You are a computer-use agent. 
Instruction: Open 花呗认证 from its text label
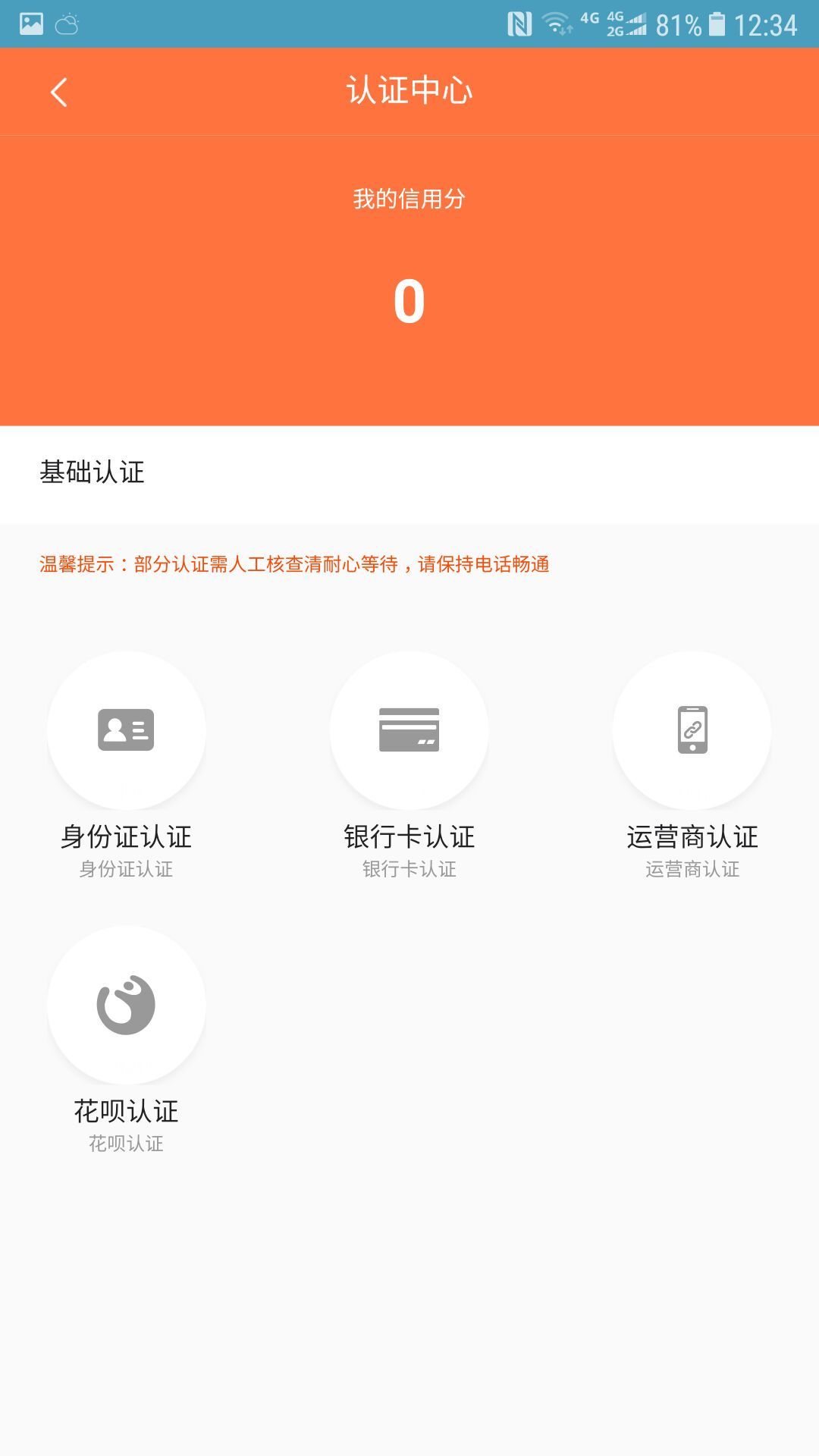point(125,1111)
